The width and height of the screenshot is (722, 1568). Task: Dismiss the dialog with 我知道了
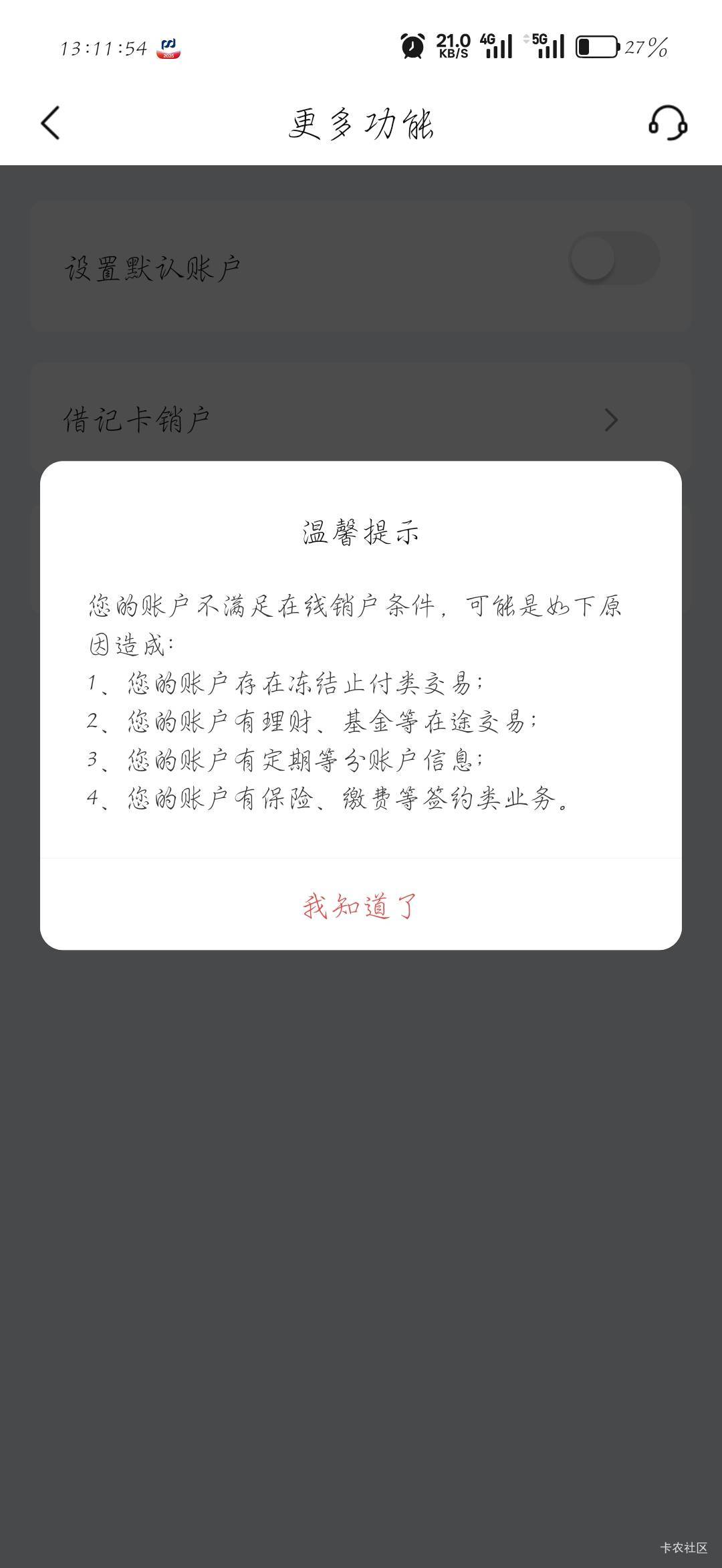(x=361, y=906)
